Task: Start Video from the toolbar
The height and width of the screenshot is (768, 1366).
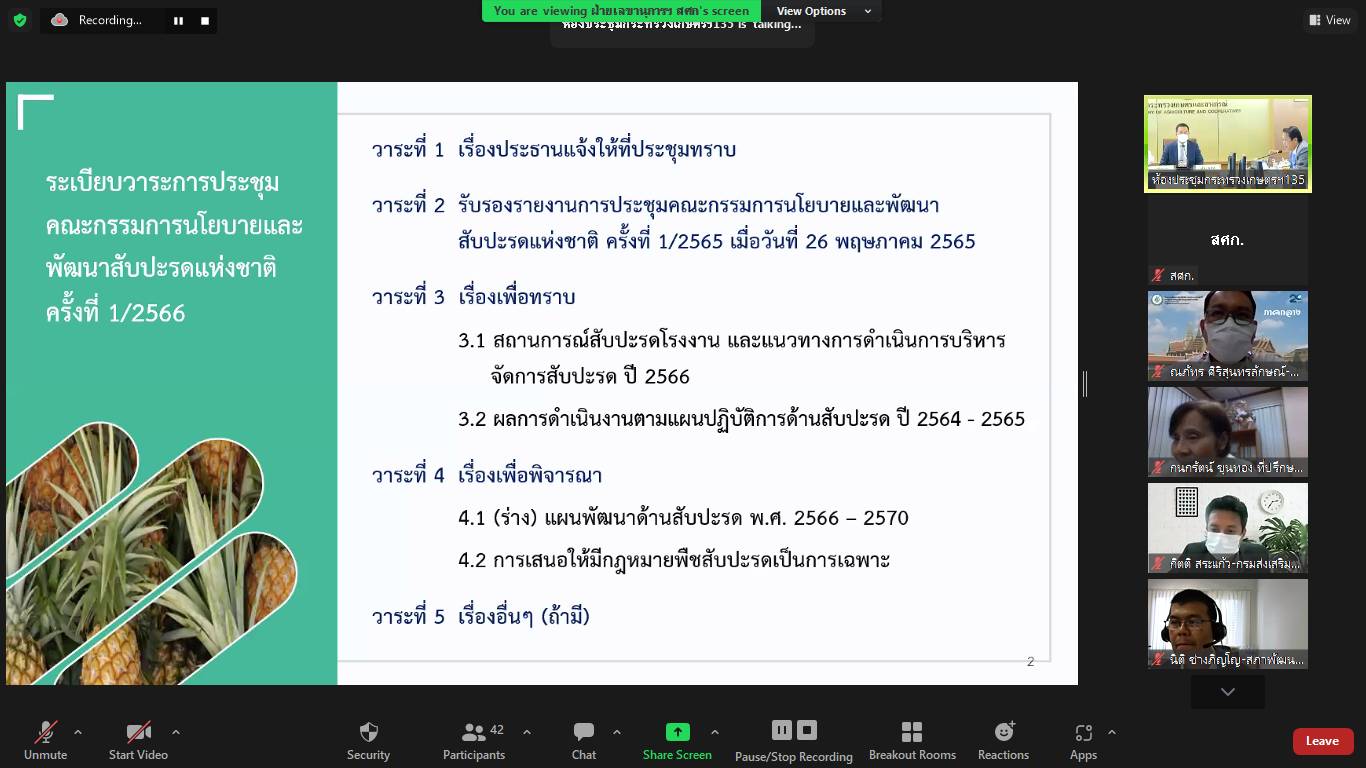Action: [x=138, y=739]
